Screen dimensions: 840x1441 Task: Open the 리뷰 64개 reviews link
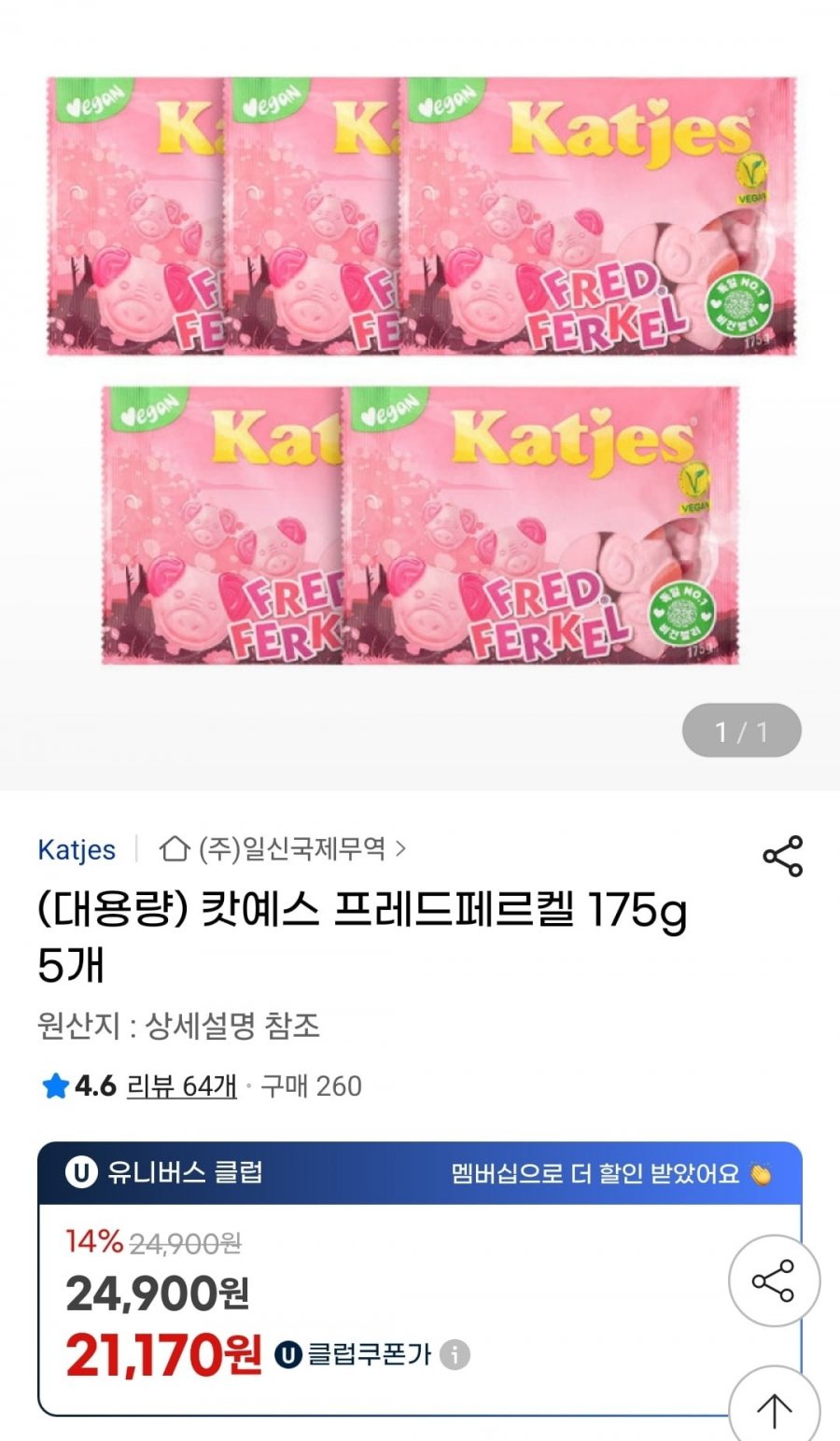point(181,1085)
